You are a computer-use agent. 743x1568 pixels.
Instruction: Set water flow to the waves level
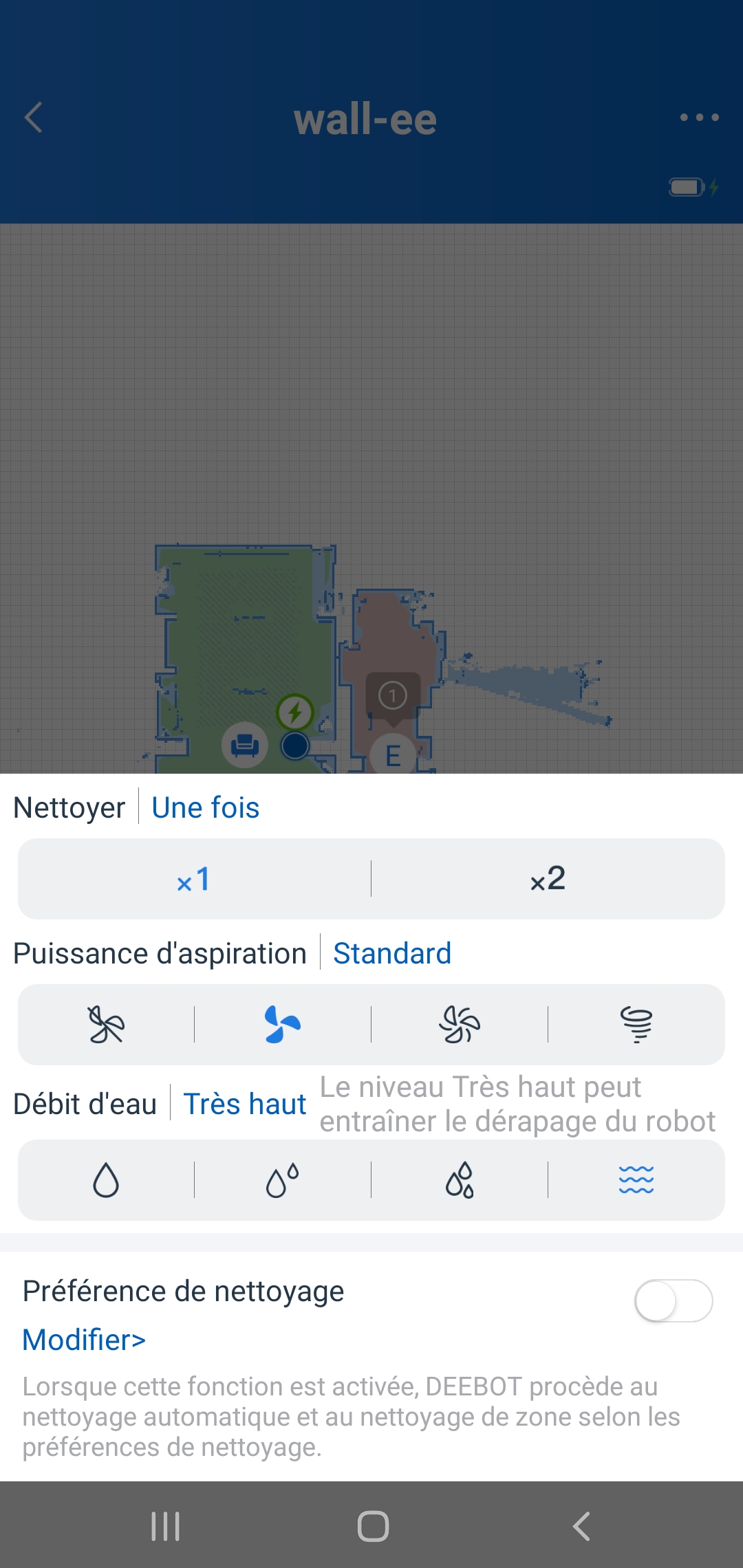[x=636, y=1180]
